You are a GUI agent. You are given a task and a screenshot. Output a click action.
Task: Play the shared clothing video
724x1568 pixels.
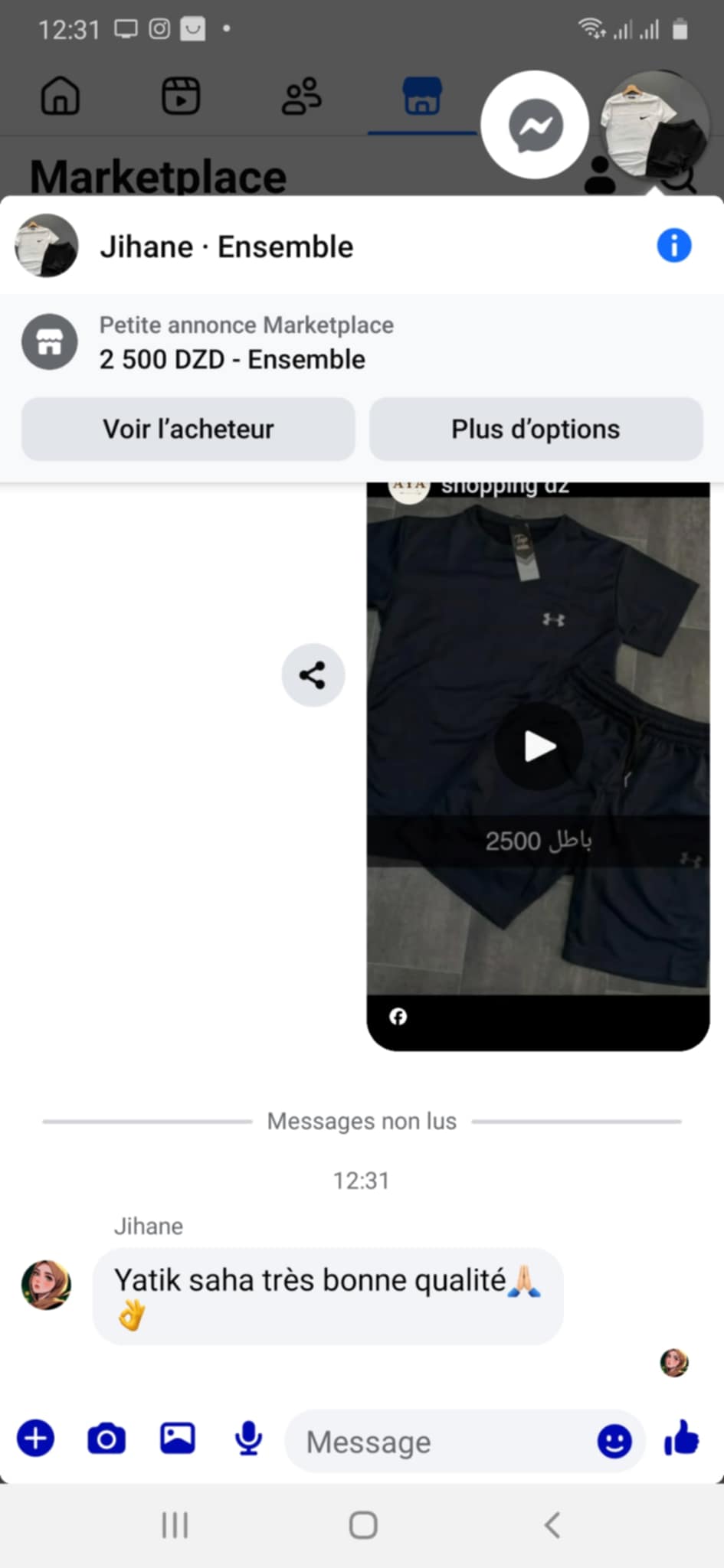pos(539,746)
